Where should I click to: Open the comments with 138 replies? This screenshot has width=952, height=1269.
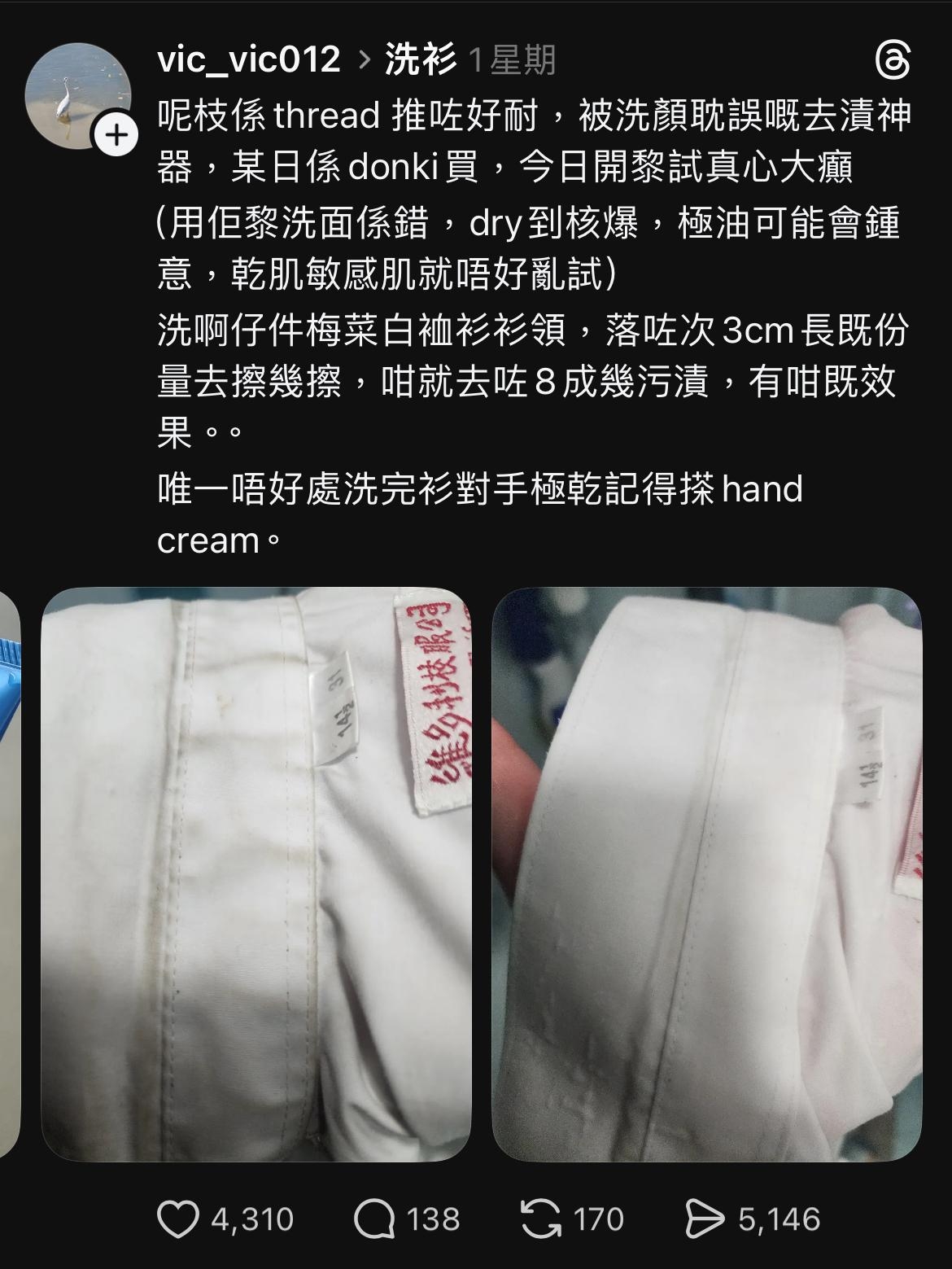point(374,1219)
